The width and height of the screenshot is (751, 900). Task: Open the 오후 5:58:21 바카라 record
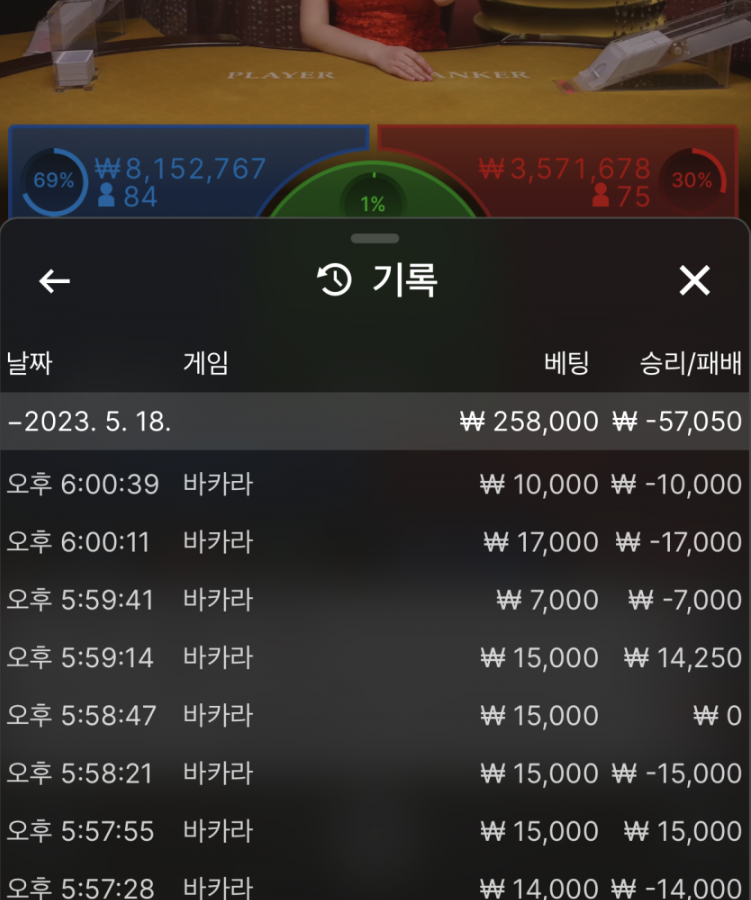point(375,774)
